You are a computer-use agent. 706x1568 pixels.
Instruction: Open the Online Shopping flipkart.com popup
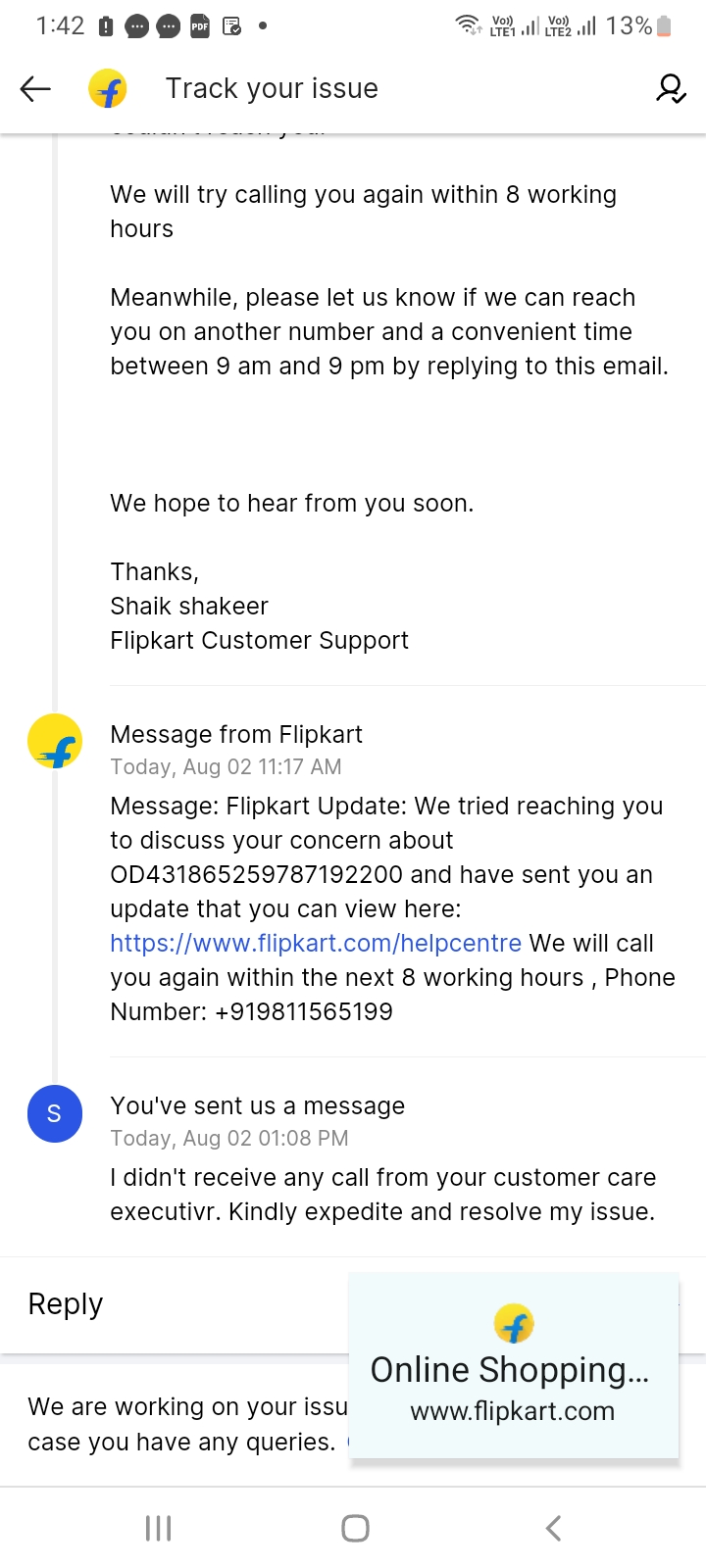513,1367
